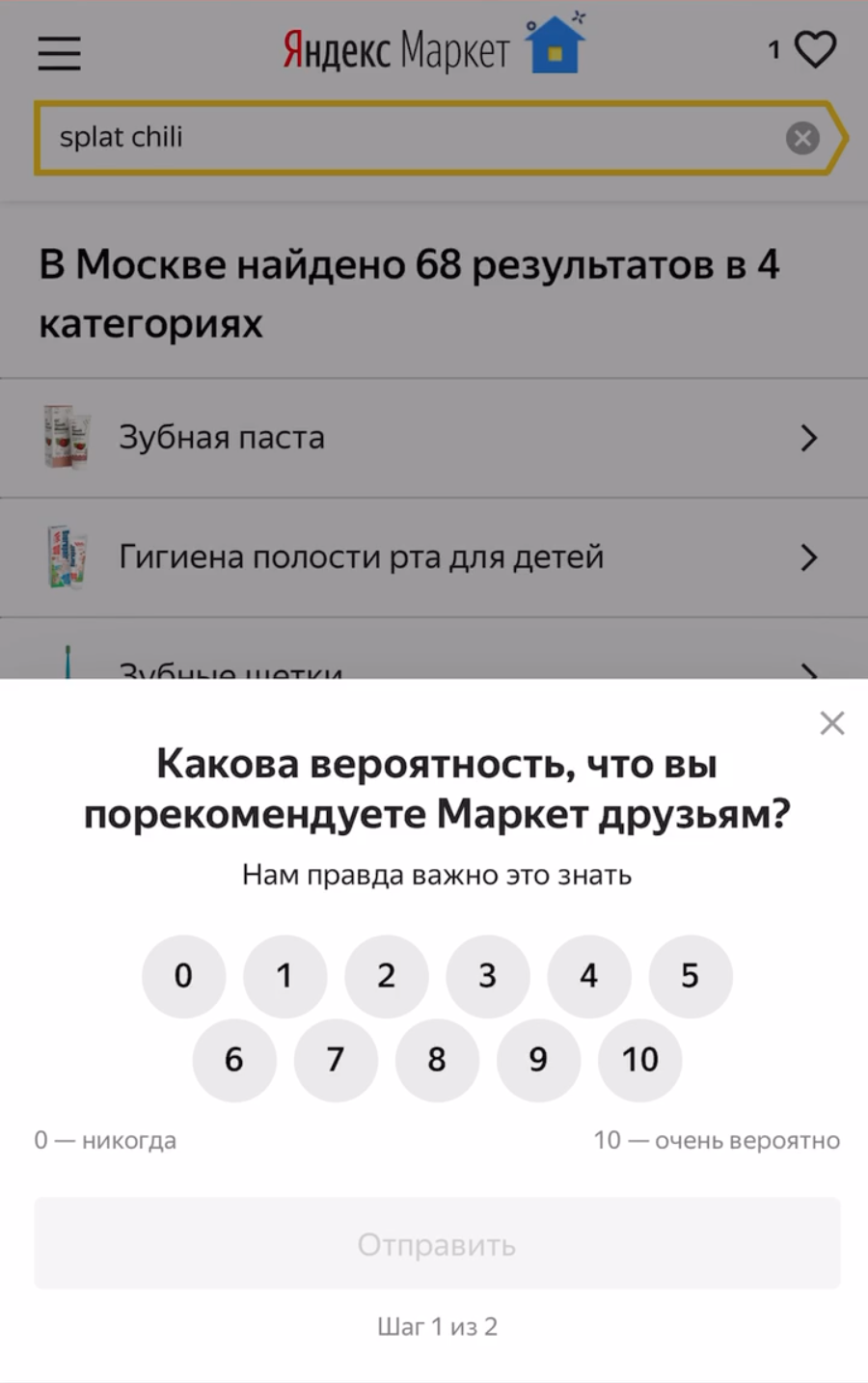This screenshot has width=868, height=1383.
Task: Select rating 6
Action: [234, 1060]
